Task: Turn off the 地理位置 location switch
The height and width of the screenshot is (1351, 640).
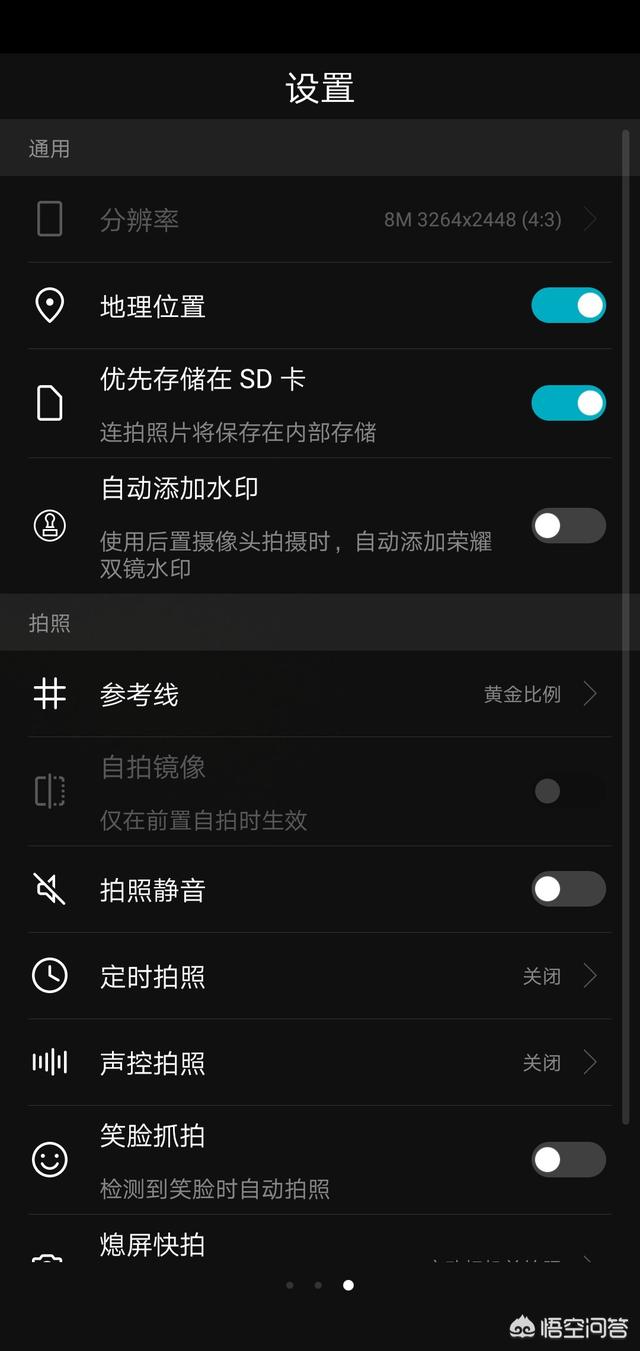Action: (x=568, y=305)
